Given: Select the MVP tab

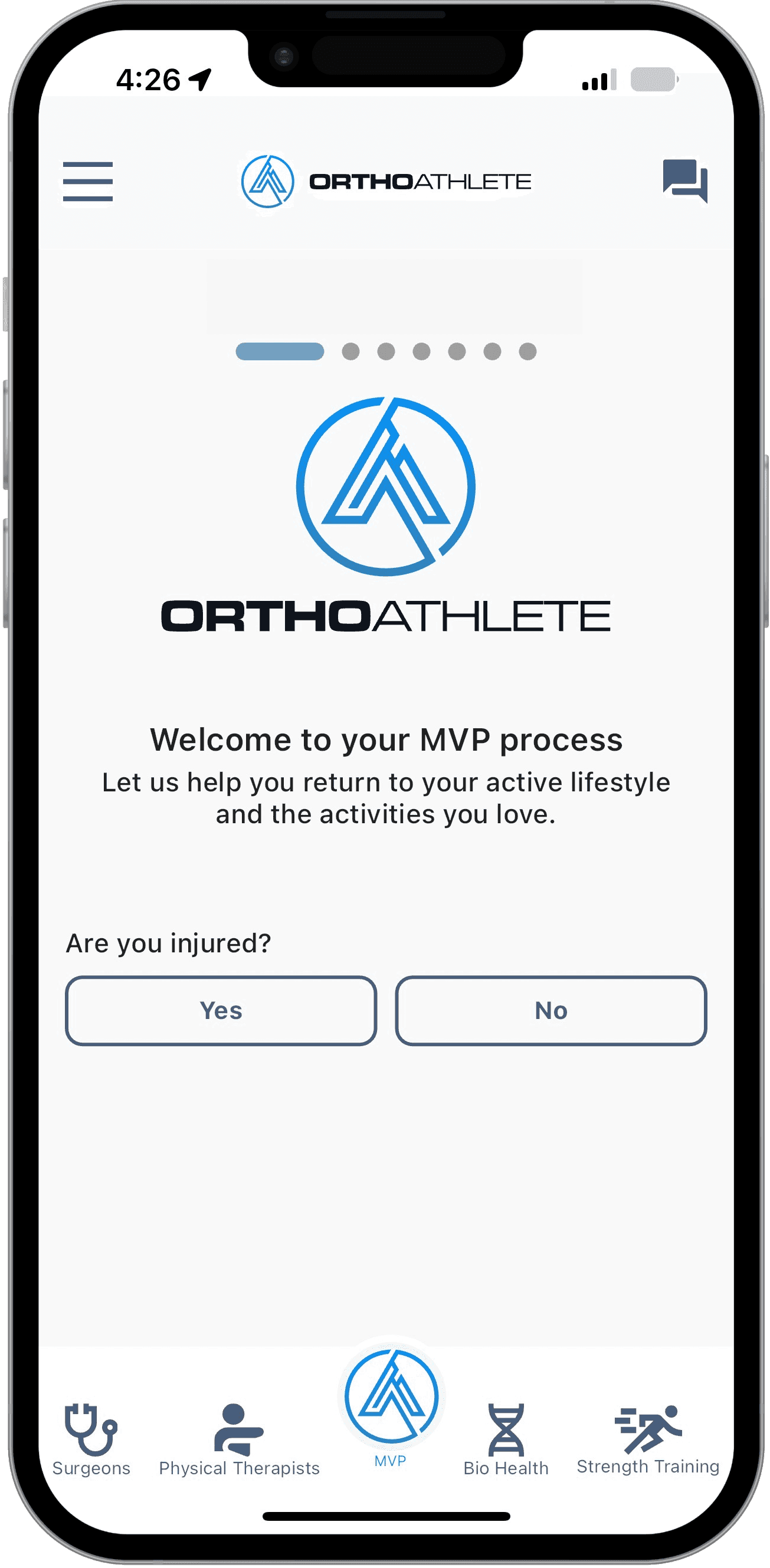Looking at the screenshot, I should pos(391,1407).
